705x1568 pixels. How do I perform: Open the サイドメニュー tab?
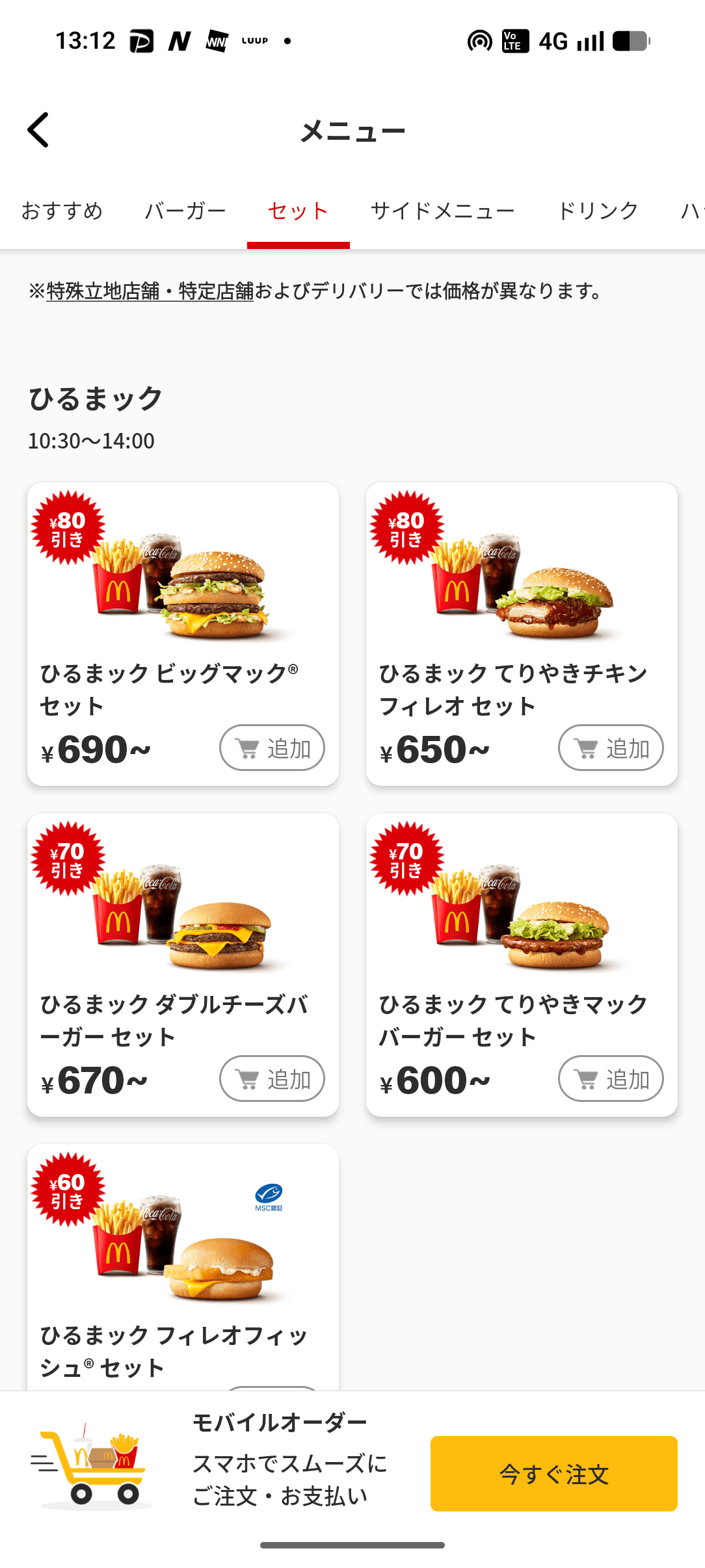pyautogui.click(x=442, y=211)
